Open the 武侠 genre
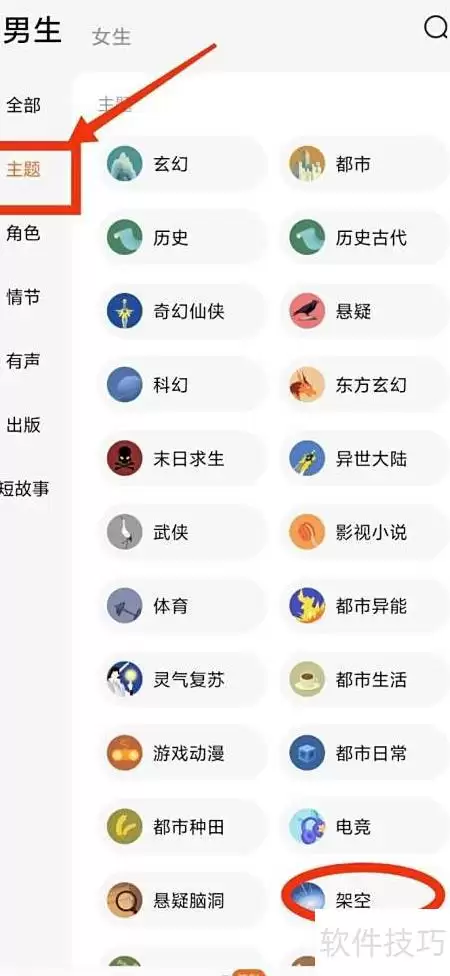450x976 pixels. pos(182,532)
